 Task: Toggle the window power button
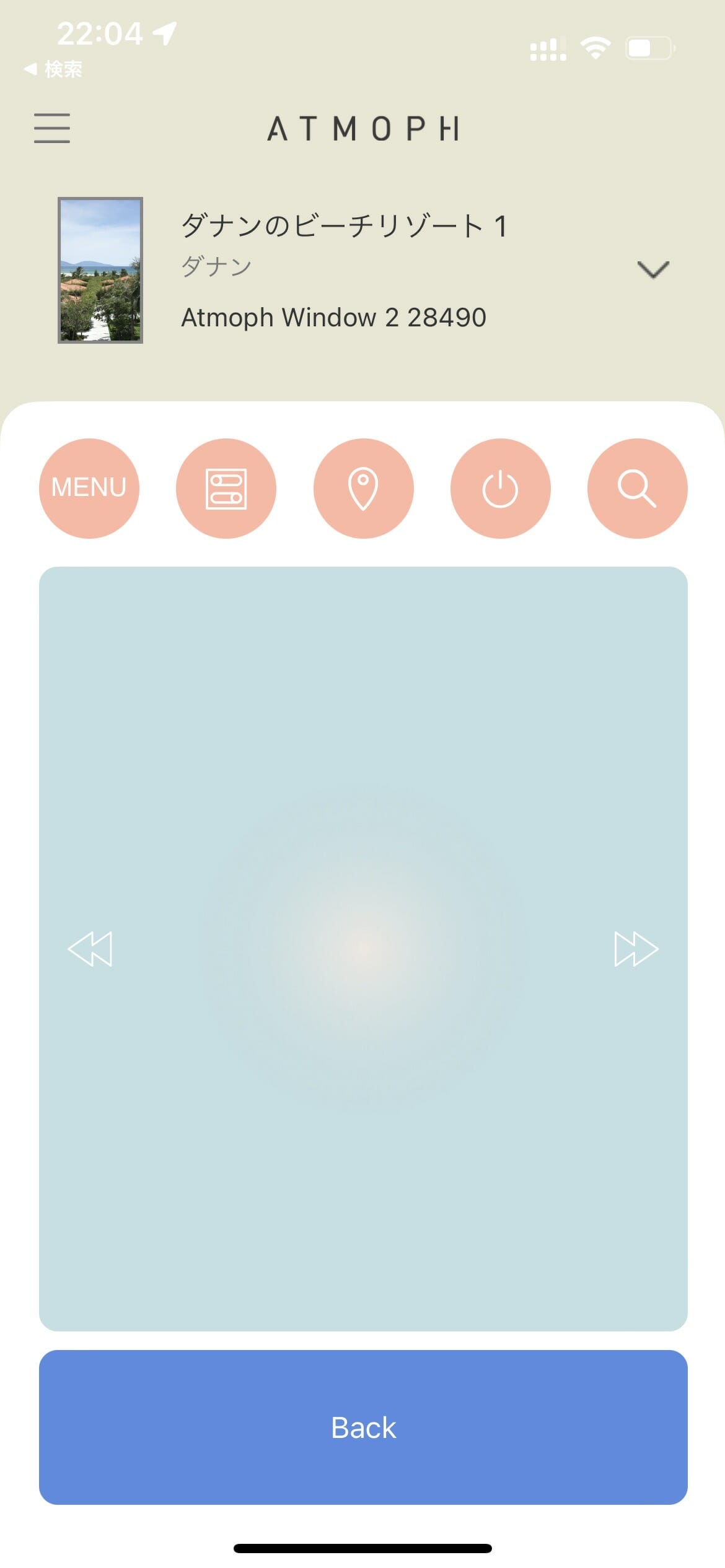pos(500,488)
